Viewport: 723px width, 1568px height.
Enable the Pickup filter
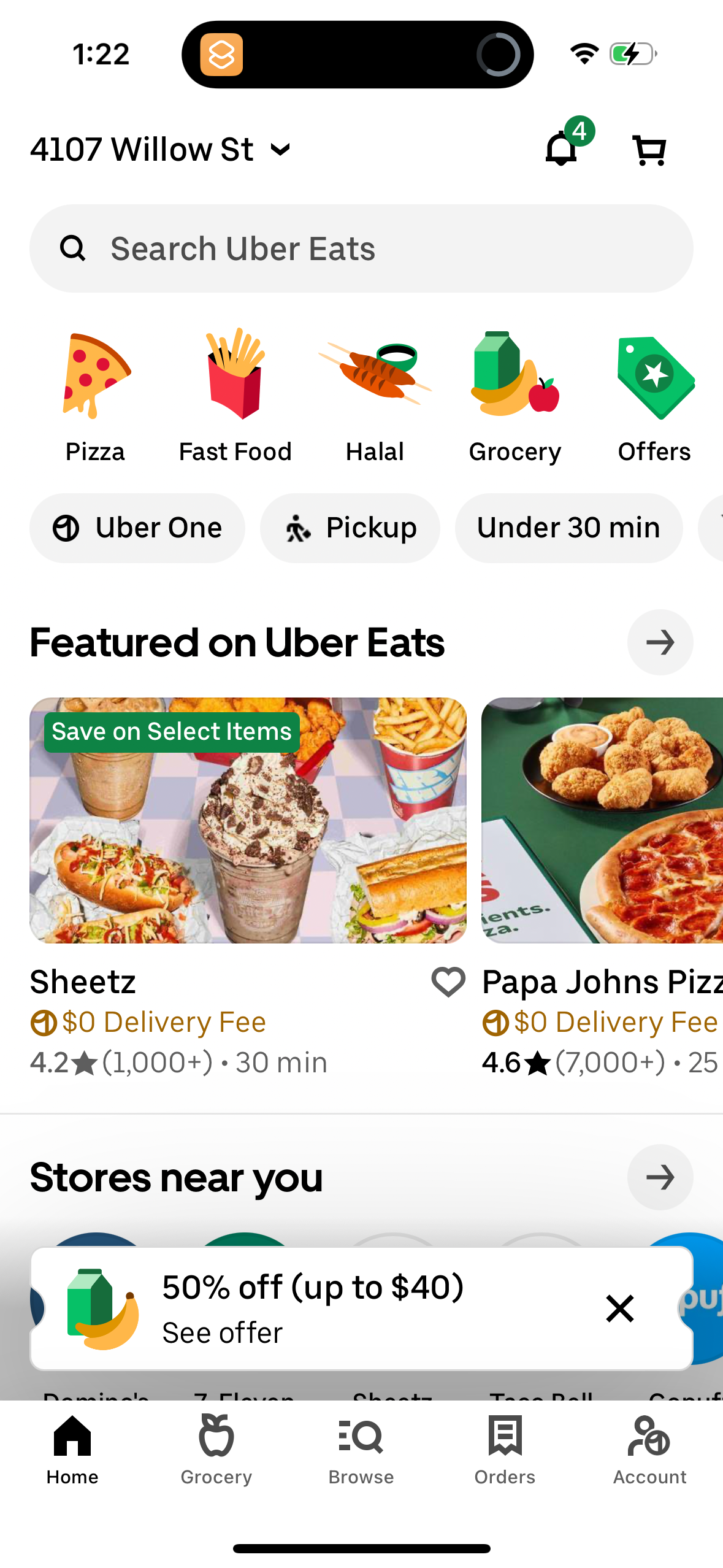pos(350,528)
